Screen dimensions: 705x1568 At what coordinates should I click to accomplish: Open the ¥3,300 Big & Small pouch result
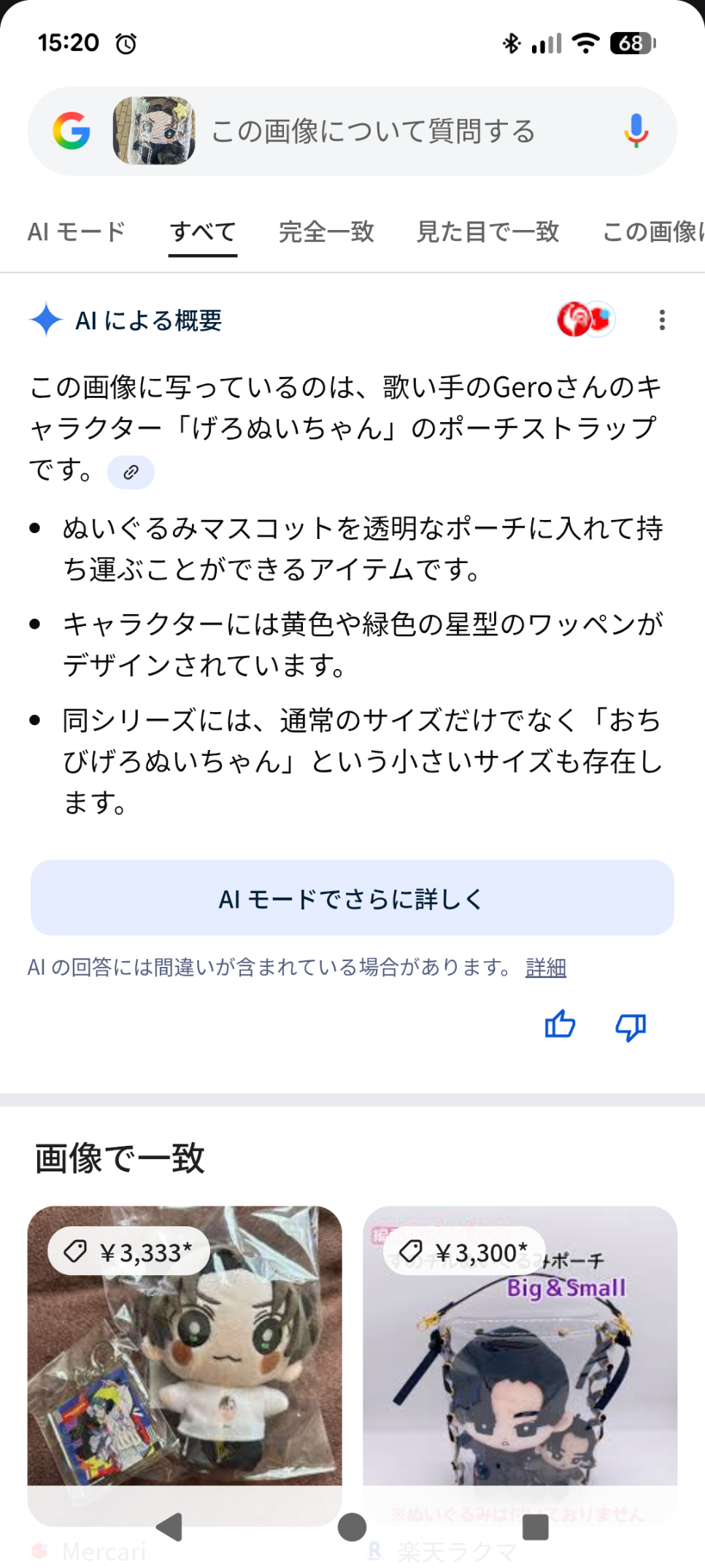tap(520, 1358)
